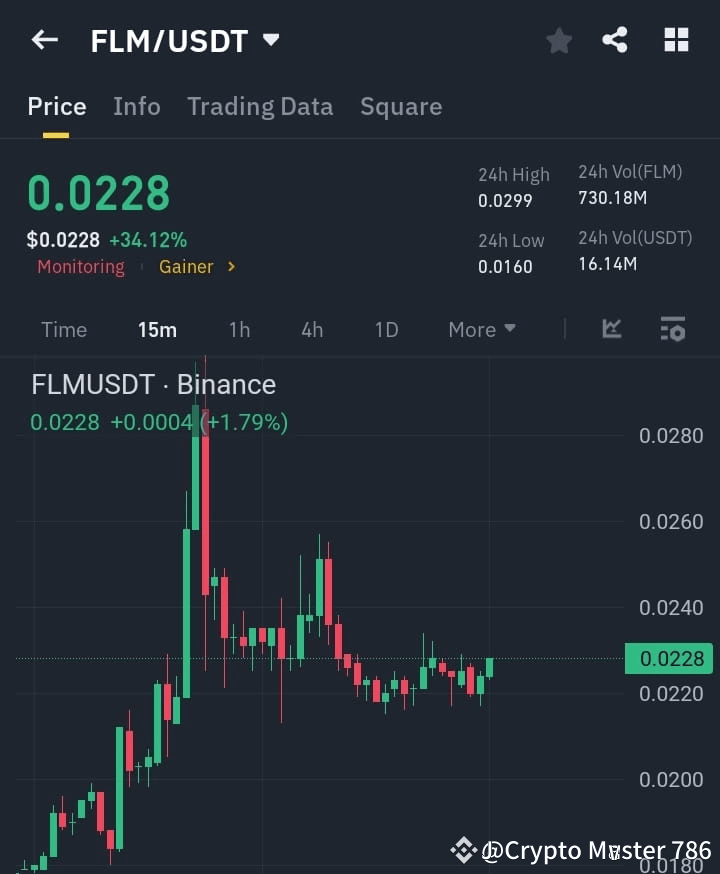
Task: Expand the FLM/USDT pair selector dropdown
Action: pos(270,41)
